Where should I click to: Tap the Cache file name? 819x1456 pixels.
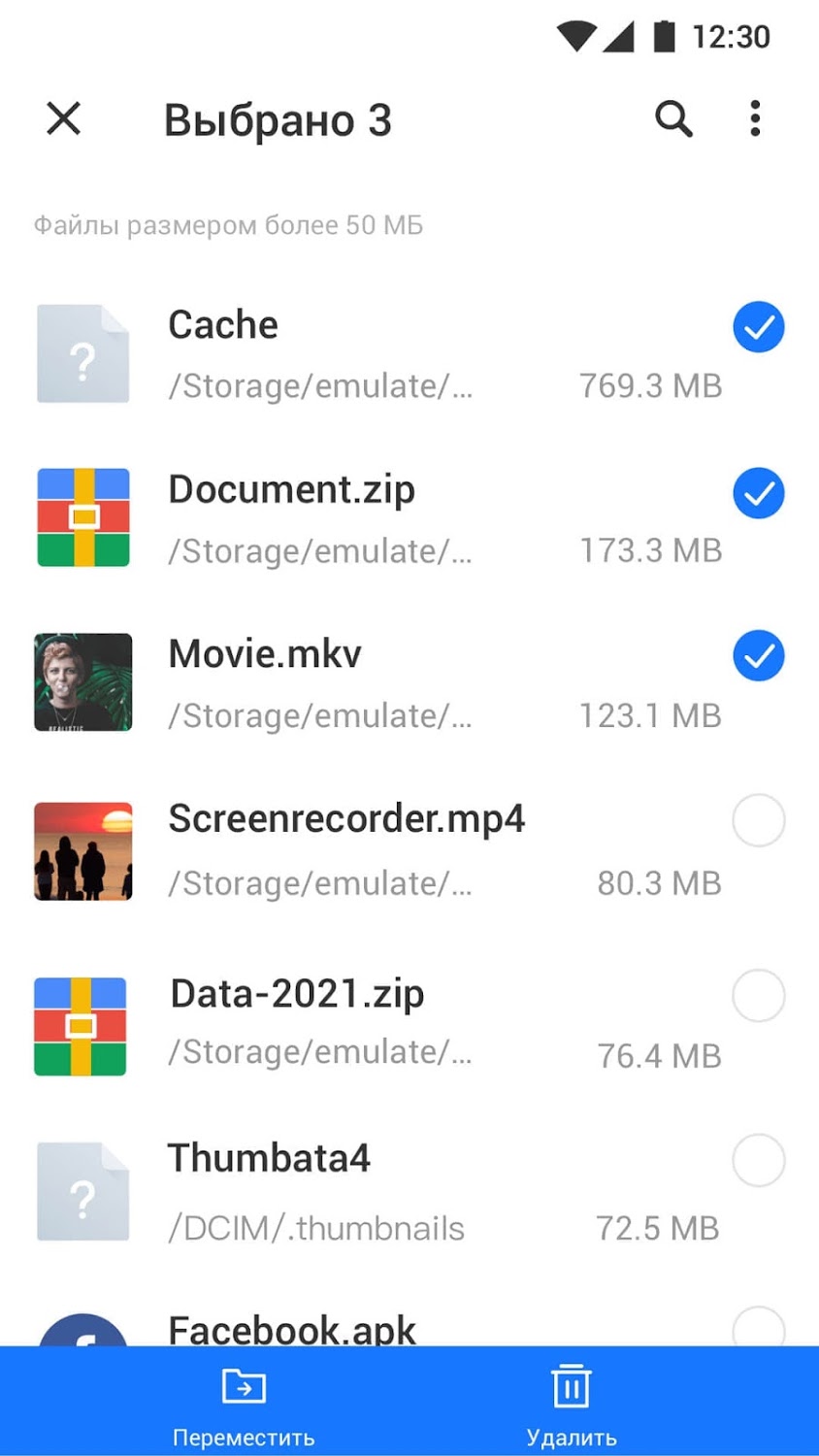(223, 325)
